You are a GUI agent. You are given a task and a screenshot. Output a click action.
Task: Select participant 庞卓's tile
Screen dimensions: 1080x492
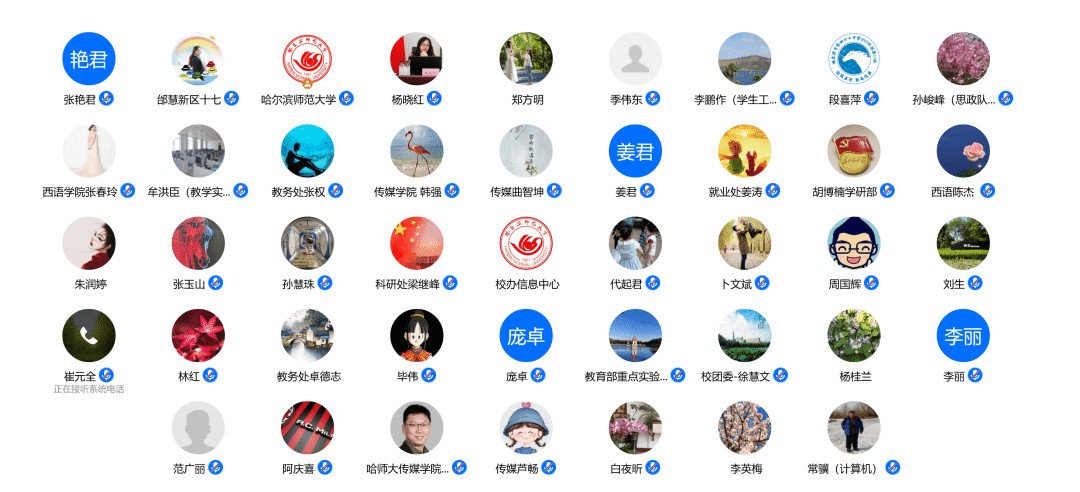526,335
